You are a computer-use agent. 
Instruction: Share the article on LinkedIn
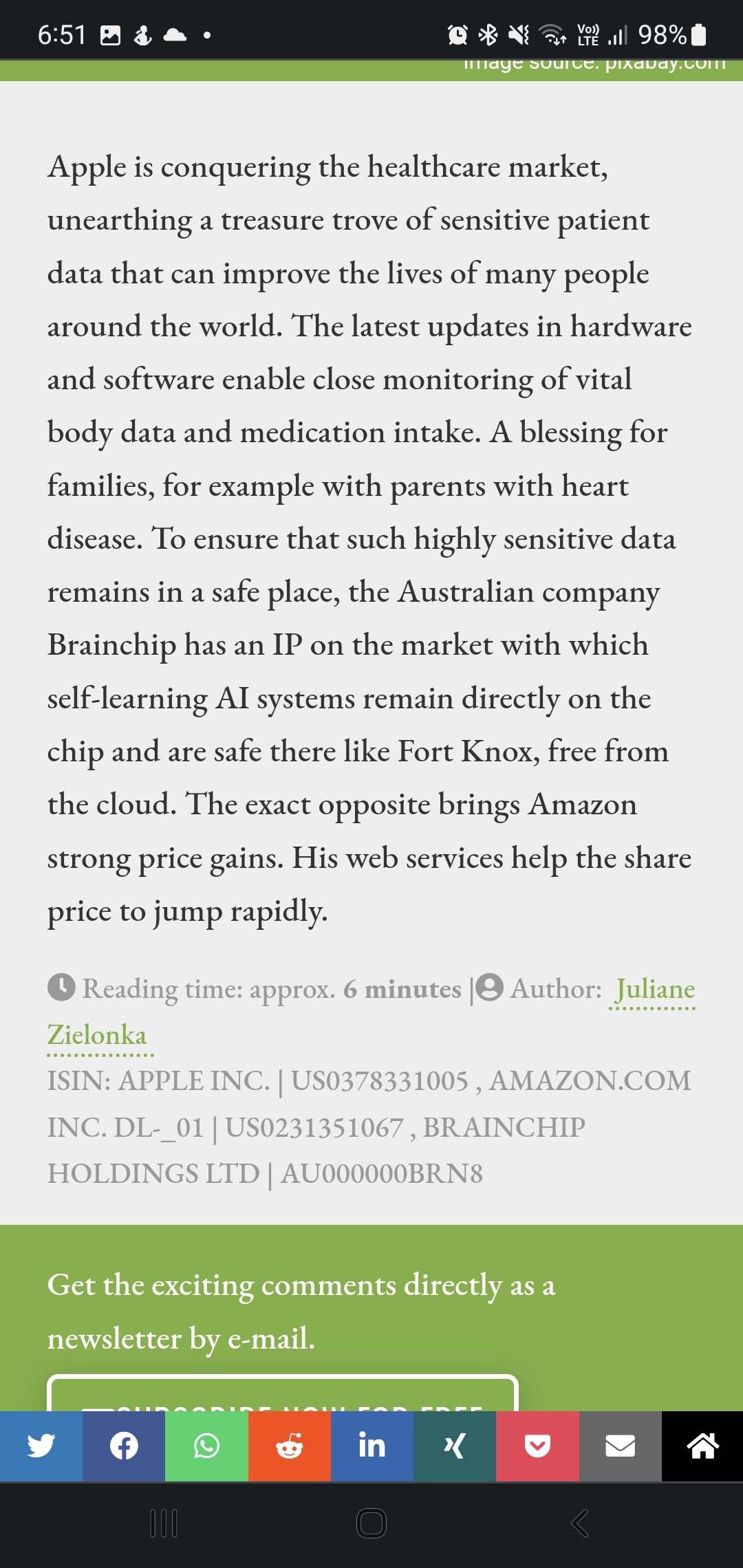click(x=372, y=1446)
